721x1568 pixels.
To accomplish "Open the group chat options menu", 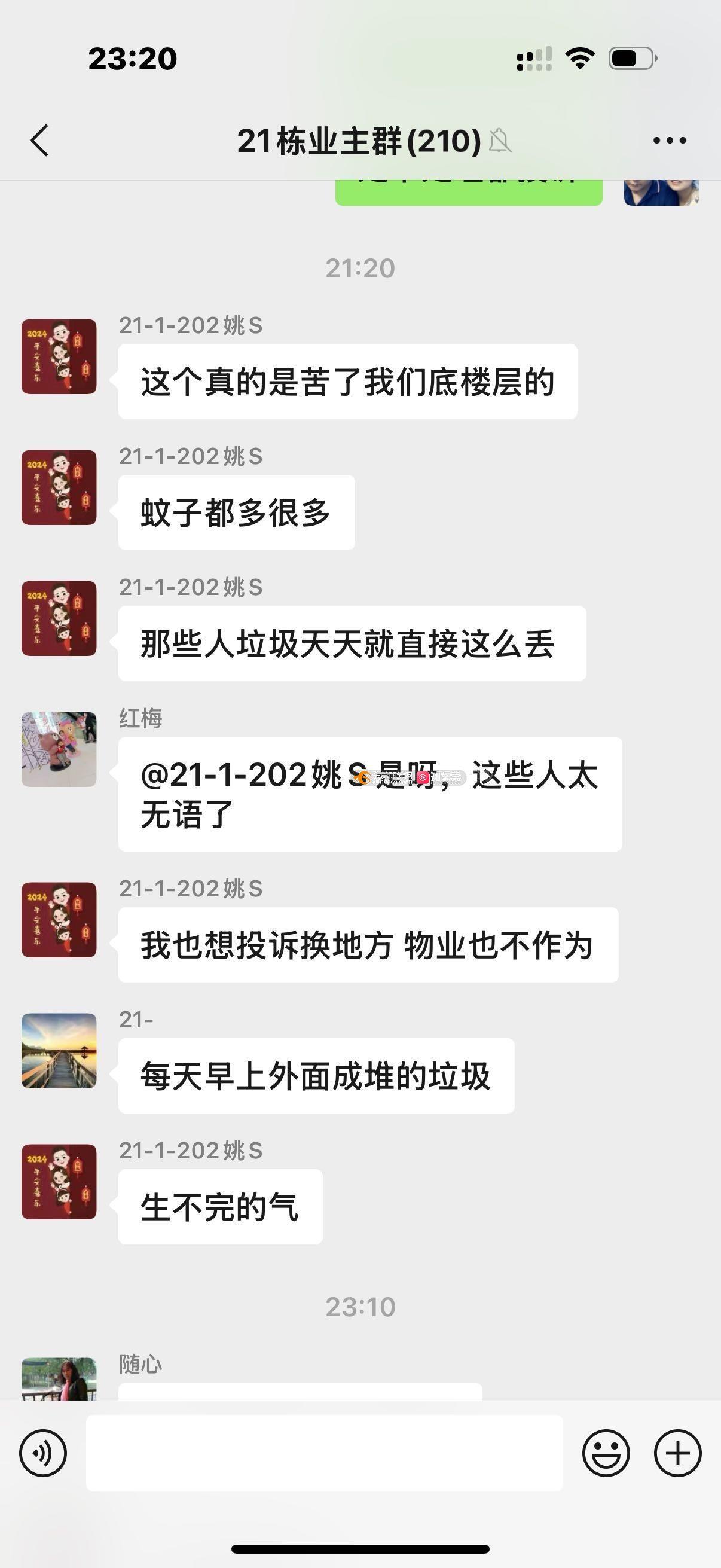I will [669, 141].
